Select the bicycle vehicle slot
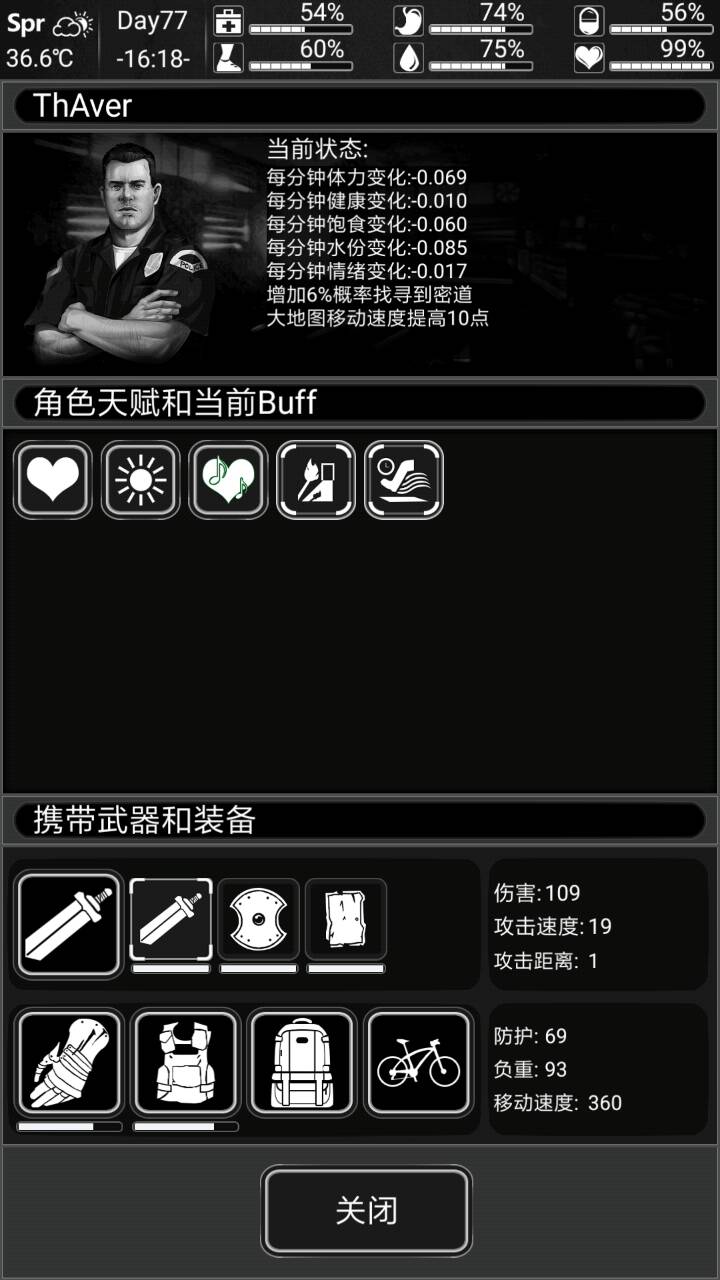The height and width of the screenshot is (1280, 720). [418, 1062]
